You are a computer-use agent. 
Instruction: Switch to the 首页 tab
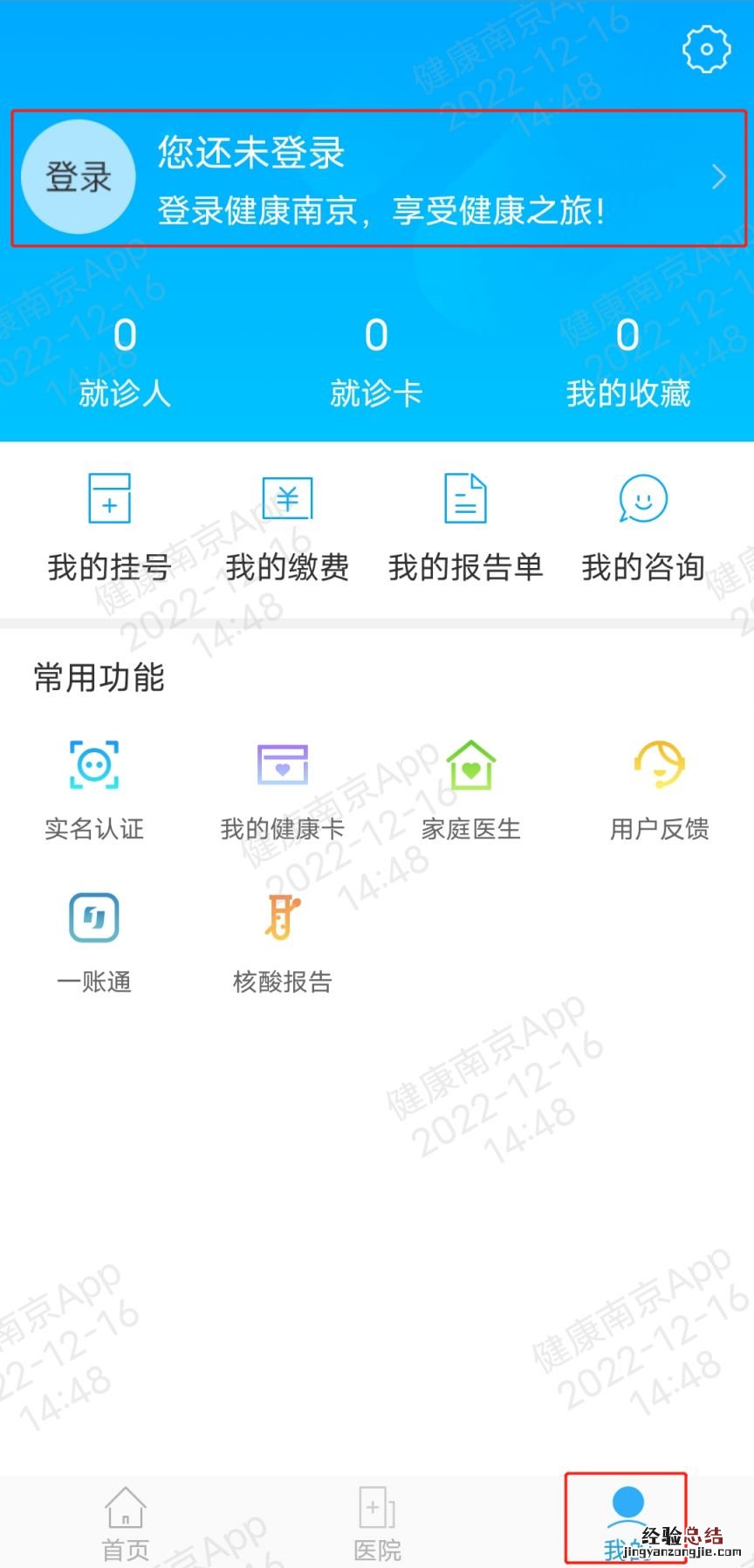click(x=126, y=1523)
